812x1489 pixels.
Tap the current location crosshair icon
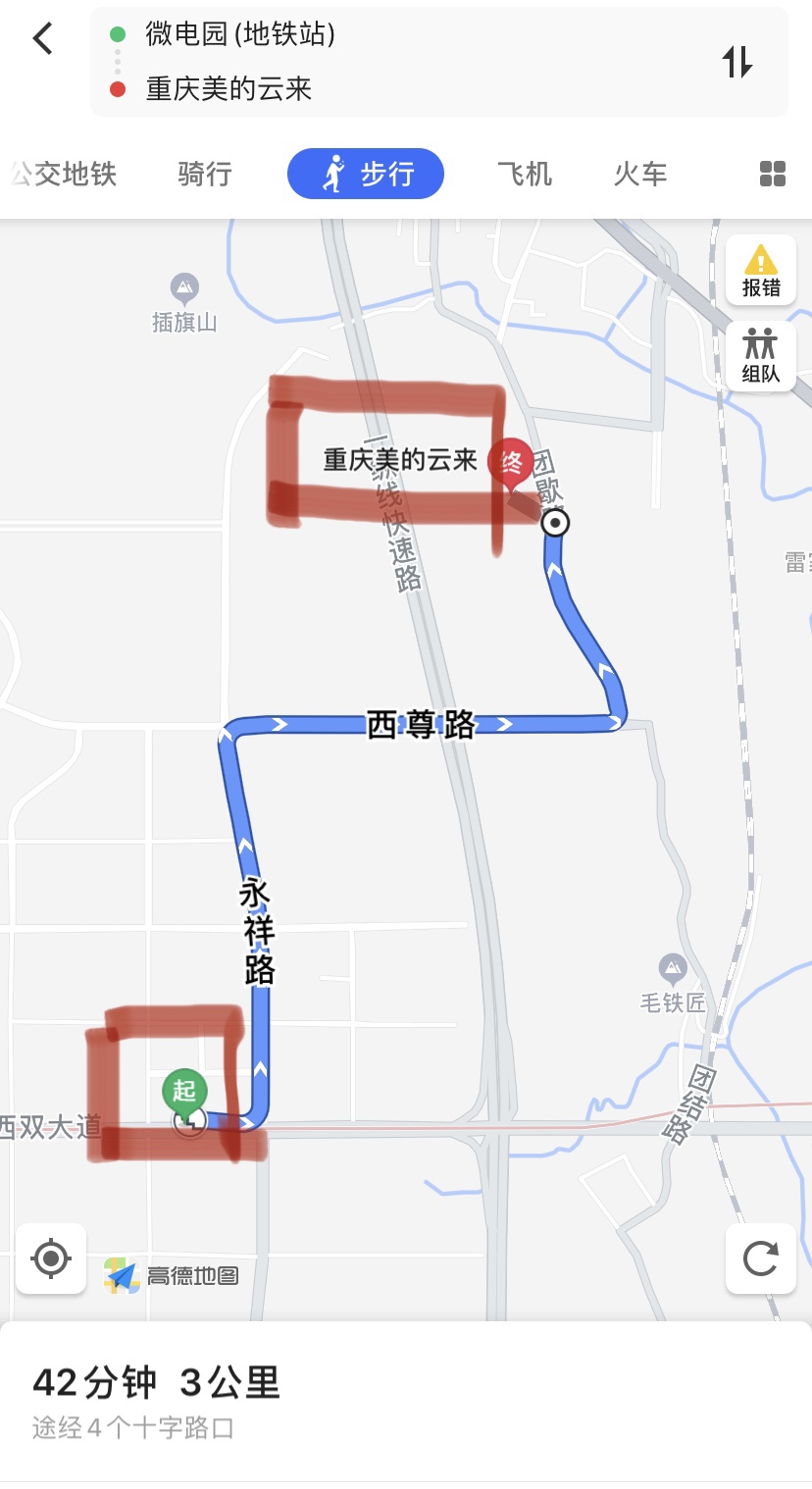click(50, 1258)
